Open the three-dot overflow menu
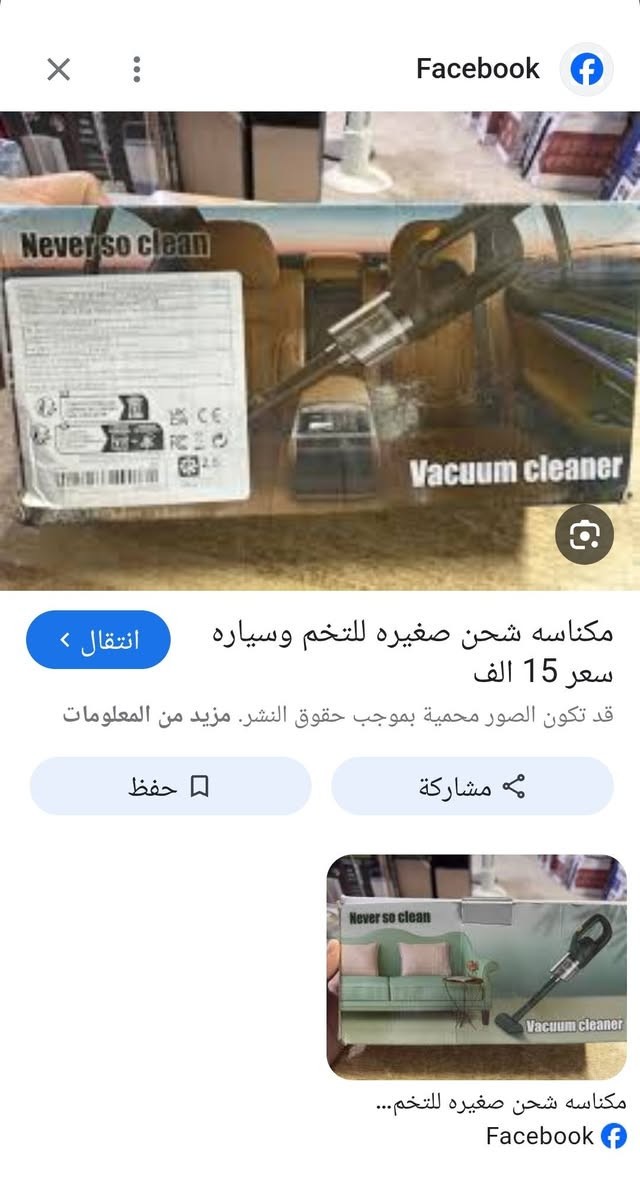The image size is (640, 1181). tap(137, 69)
